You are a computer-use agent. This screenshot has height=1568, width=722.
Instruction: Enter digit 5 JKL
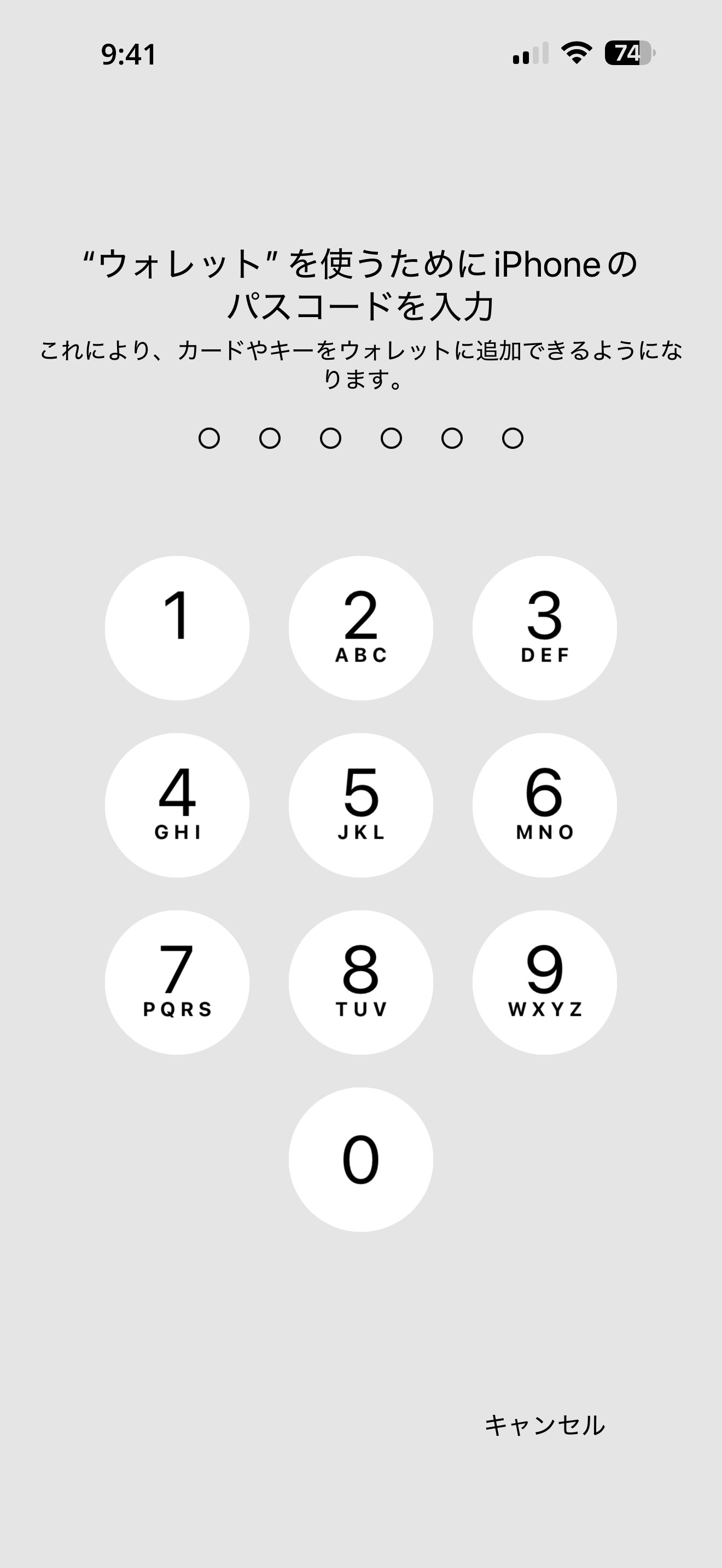[x=361, y=805]
